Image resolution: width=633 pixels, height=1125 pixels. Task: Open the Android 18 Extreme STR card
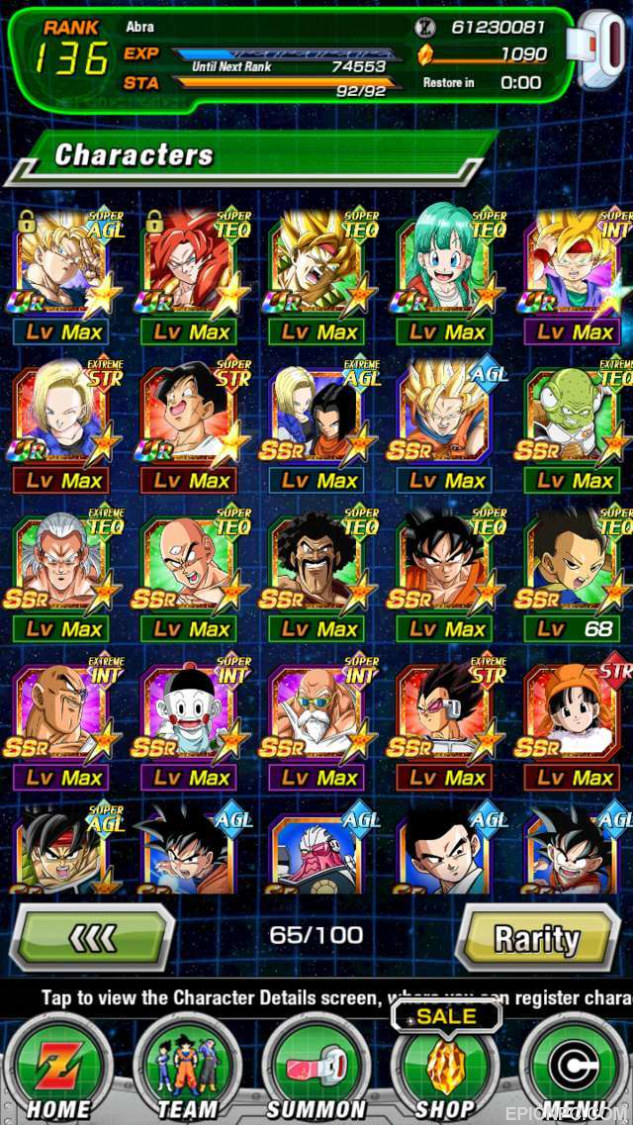click(x=62, y=426)
